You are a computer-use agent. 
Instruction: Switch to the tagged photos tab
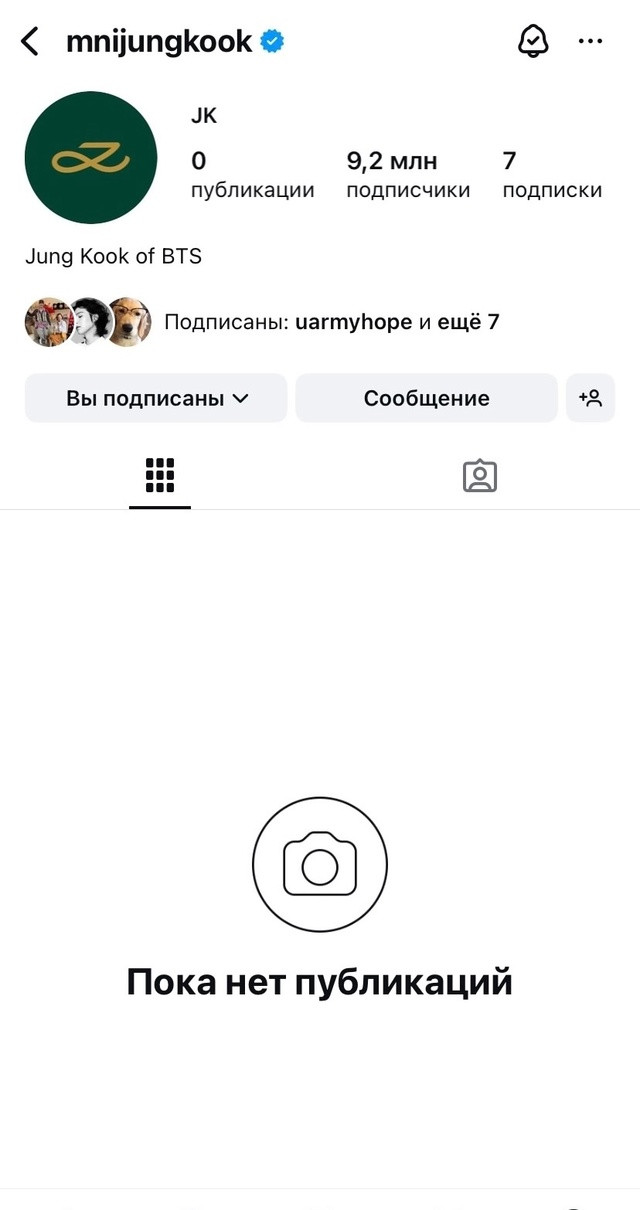point(480,476)
